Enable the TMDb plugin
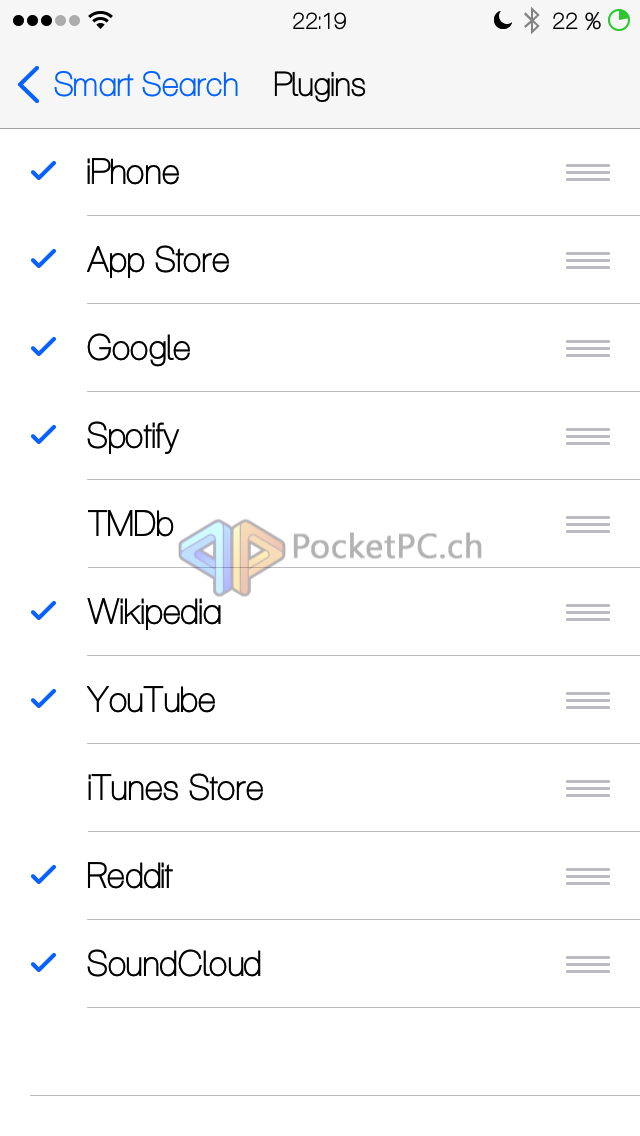 click(320, 523)
